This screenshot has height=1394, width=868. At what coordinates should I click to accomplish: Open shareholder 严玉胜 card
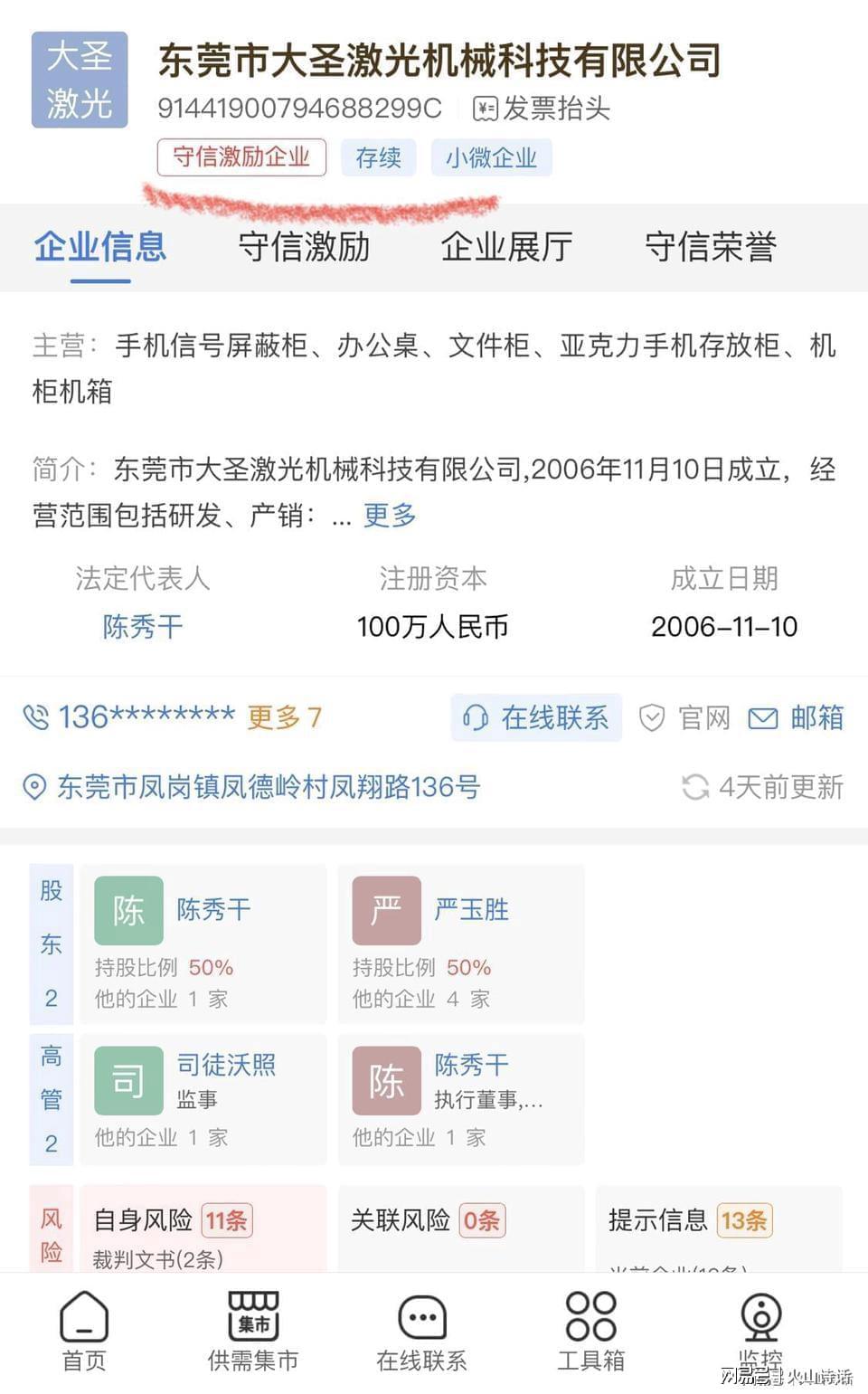[x=460, y=942]
